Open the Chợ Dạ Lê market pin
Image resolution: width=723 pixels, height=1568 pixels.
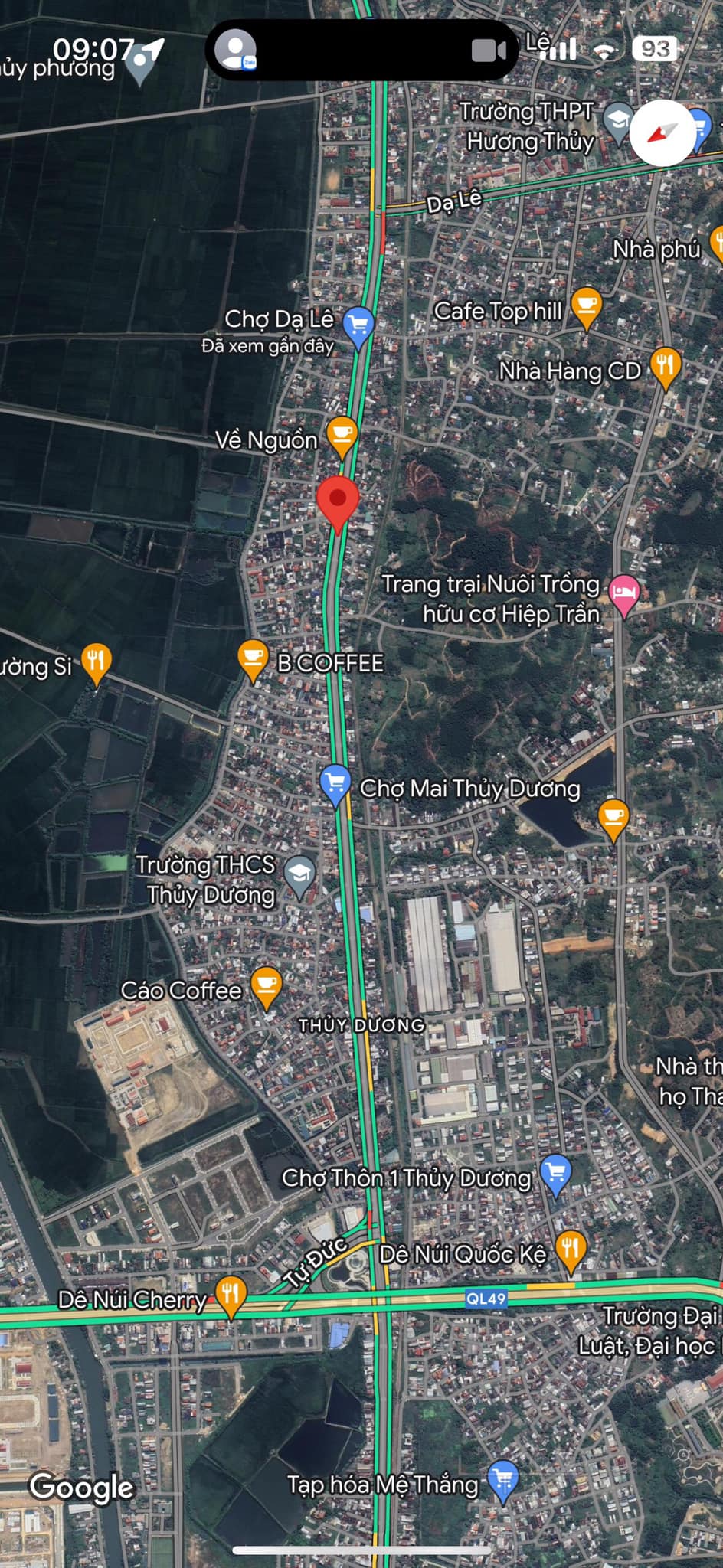(358, 325)
